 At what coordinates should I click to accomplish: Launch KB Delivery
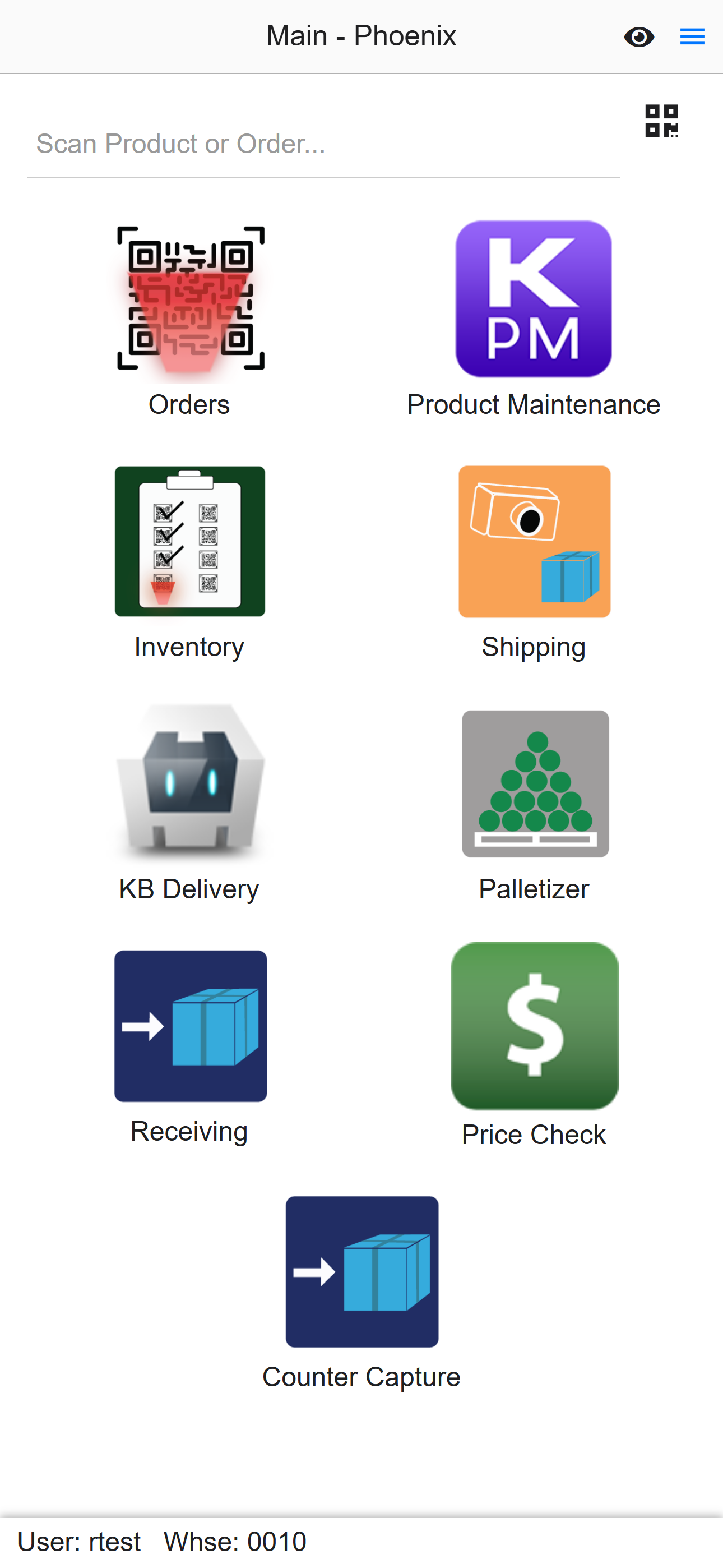pos(190,783)
